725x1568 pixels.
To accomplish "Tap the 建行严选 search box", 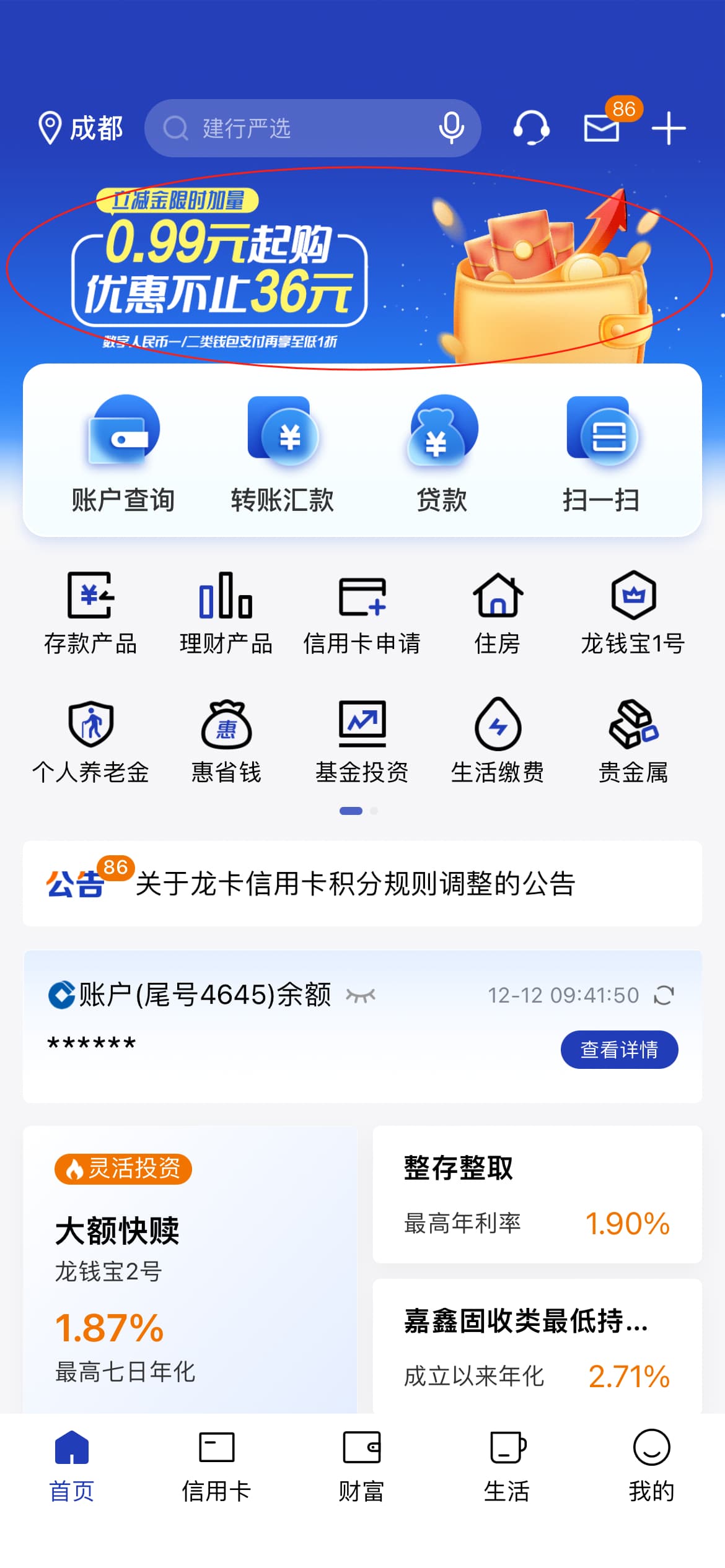I will click(x=312, y=128).
